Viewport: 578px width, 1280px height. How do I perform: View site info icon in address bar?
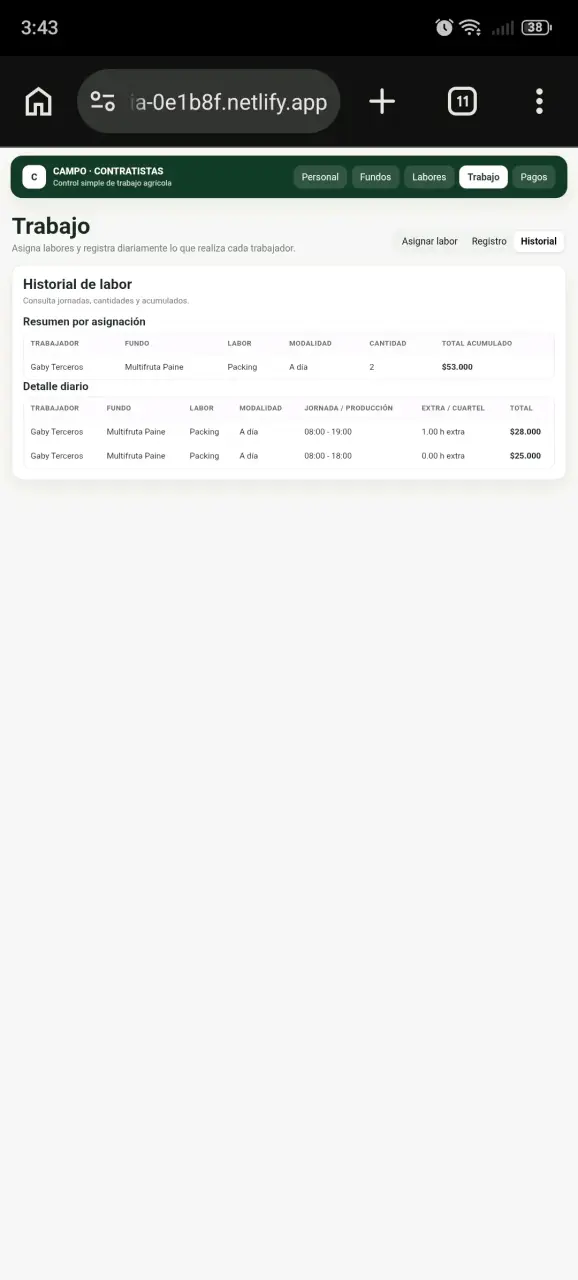(103, 101)
